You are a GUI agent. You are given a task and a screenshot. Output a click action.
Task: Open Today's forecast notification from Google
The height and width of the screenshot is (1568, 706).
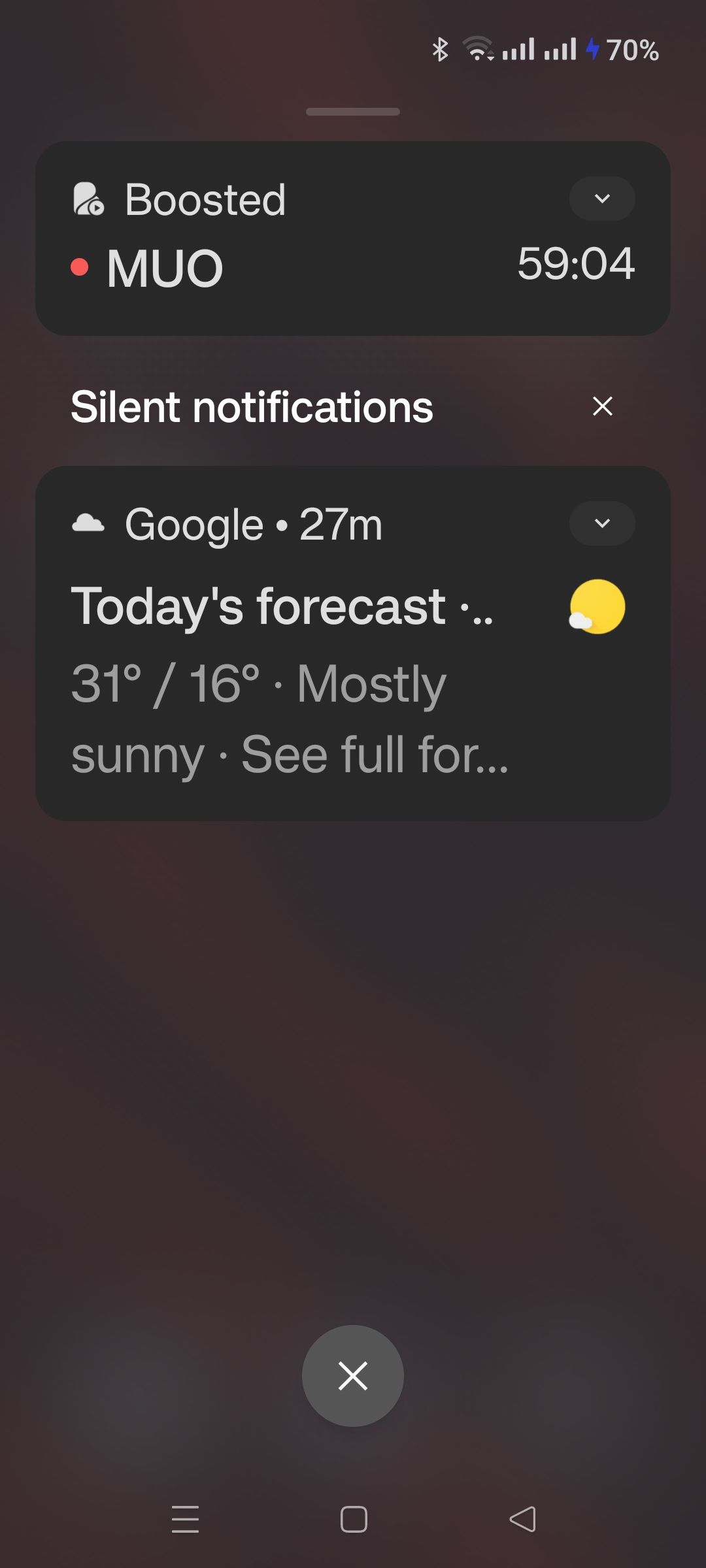(x=353, y=644)
